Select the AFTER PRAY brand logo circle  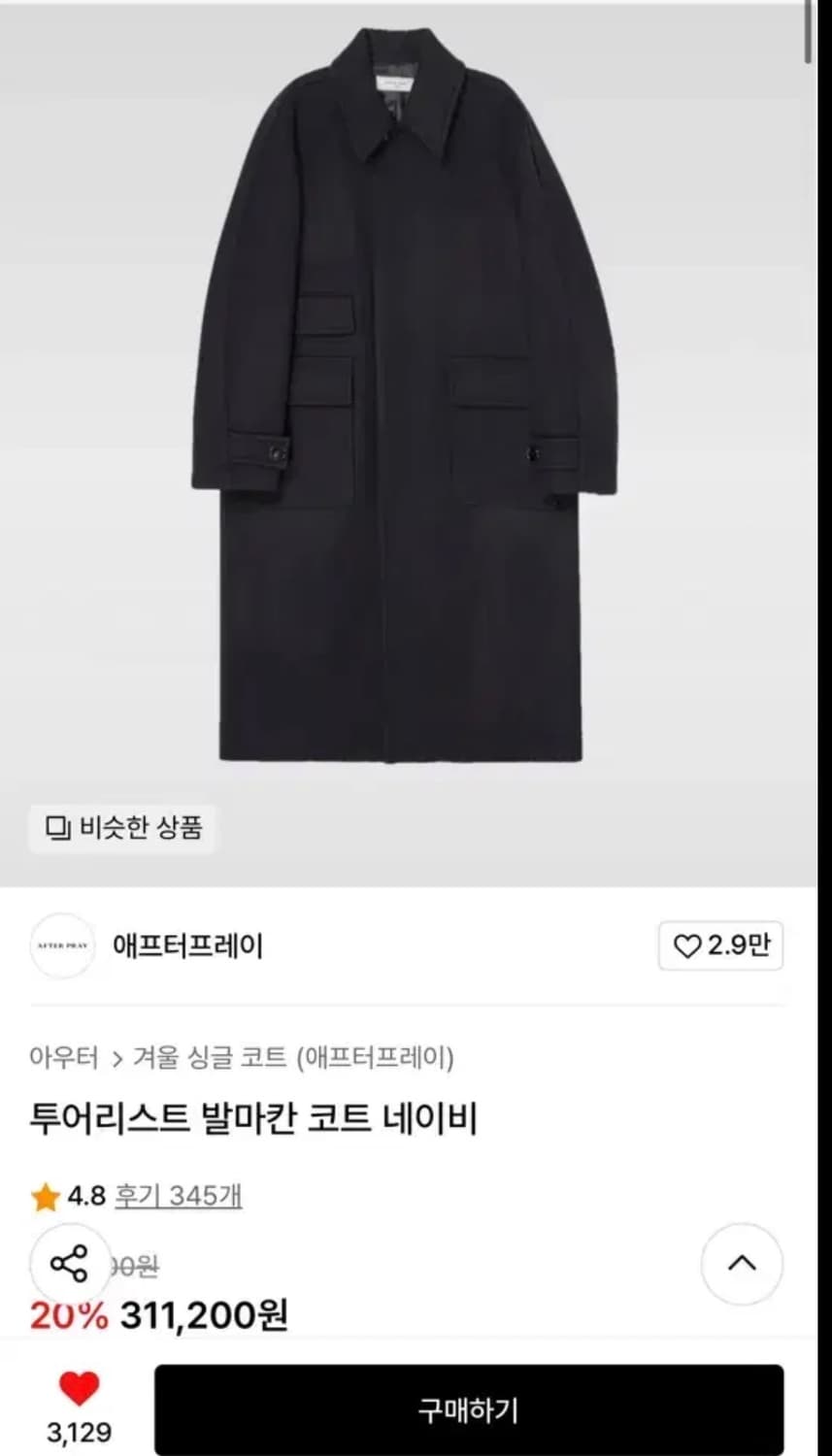pyautogui.click(x=61, y=945)
